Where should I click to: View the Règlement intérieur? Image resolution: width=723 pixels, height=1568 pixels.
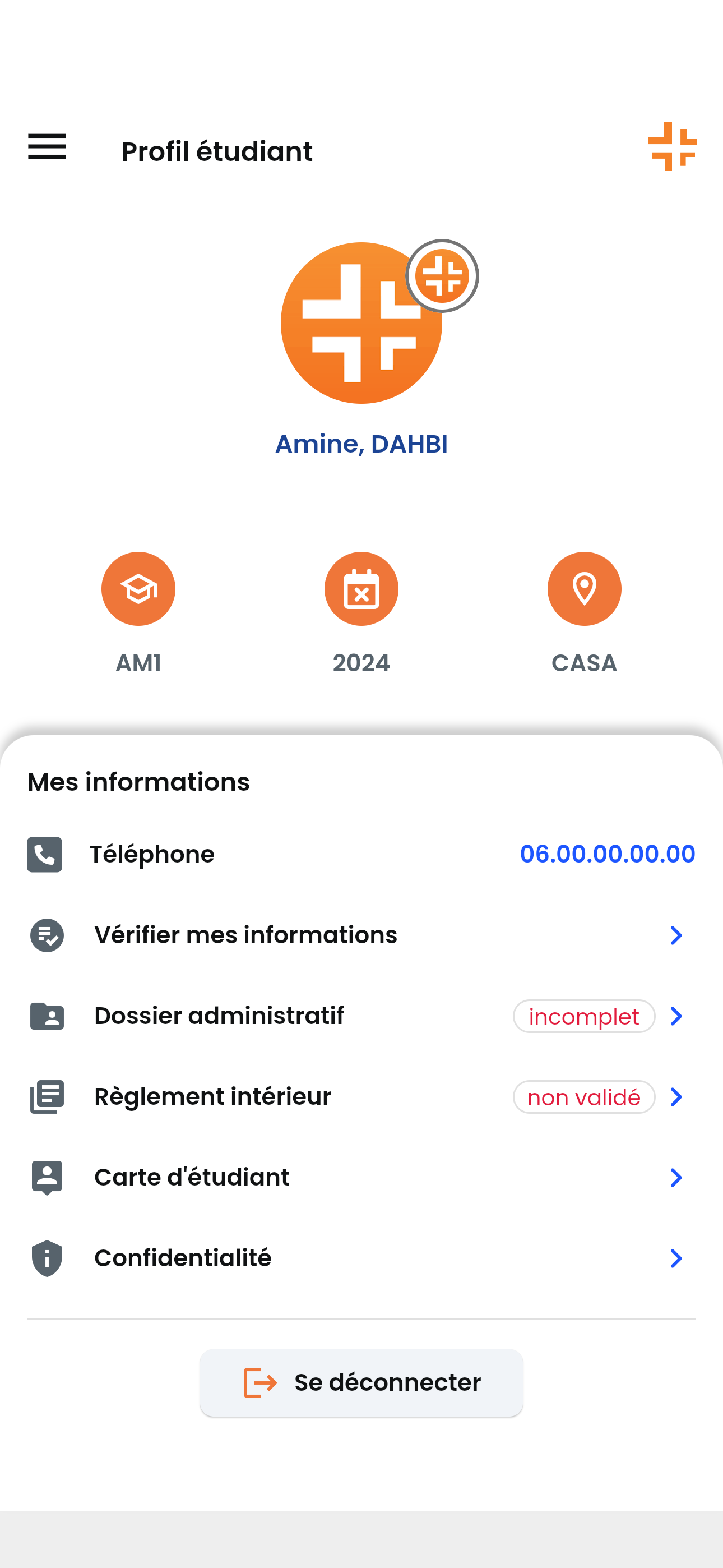361,1097
